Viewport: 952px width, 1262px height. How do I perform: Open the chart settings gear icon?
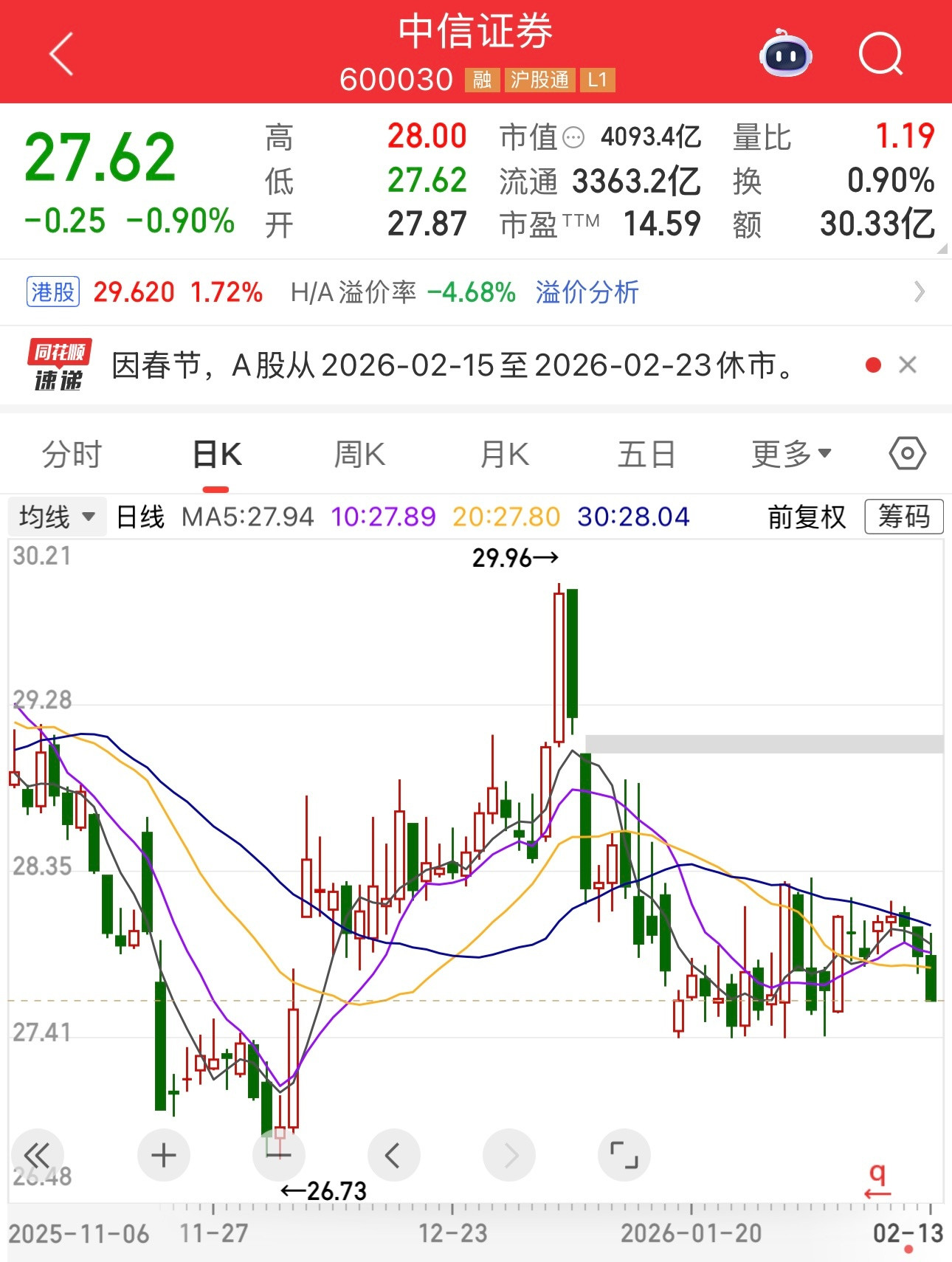pyautogui.click(x=907, y=453)
